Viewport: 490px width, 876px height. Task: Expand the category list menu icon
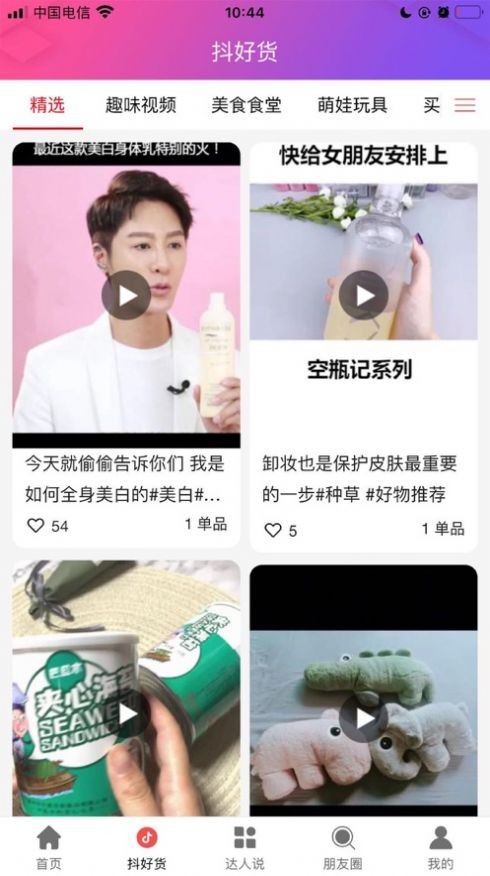464,105
